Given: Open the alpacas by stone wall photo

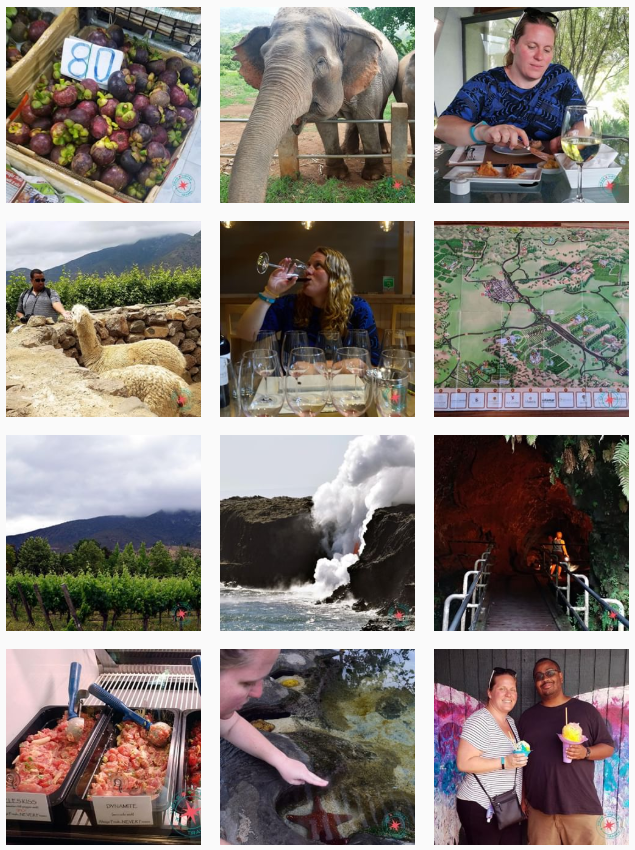Looking at the screenshot, I should pyautogui.click(x=103, y=319).
